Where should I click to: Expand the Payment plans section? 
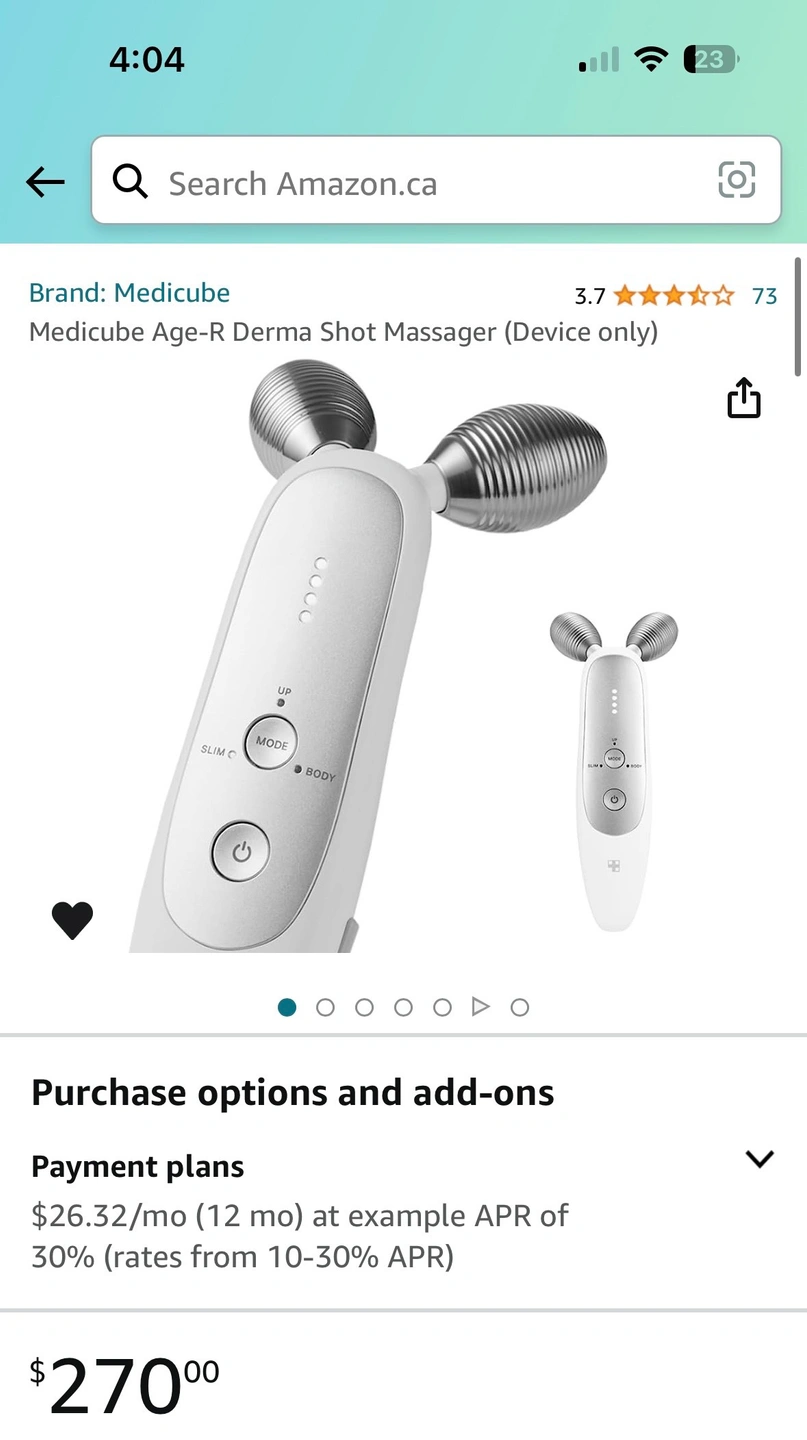pos(759,1159)
